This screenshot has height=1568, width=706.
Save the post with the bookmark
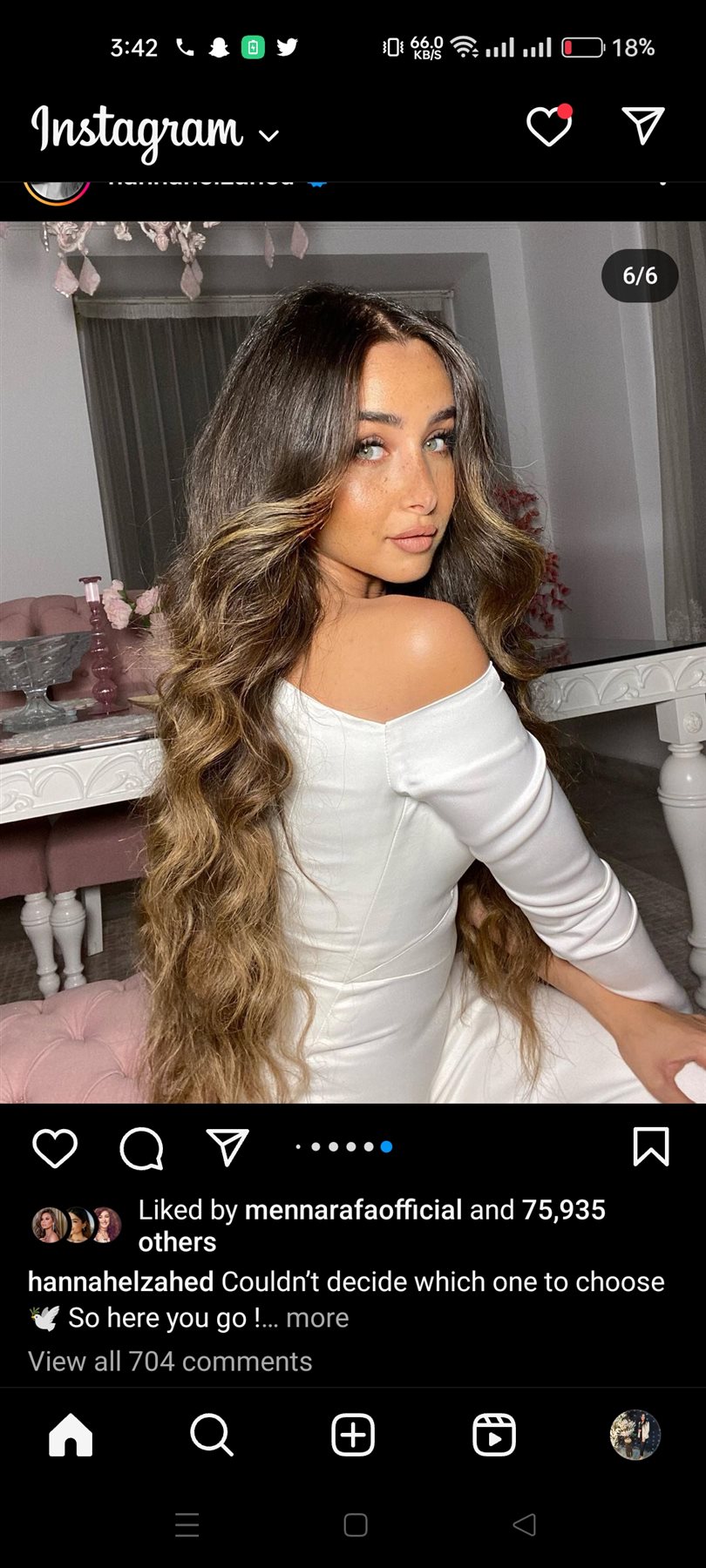650,1146
